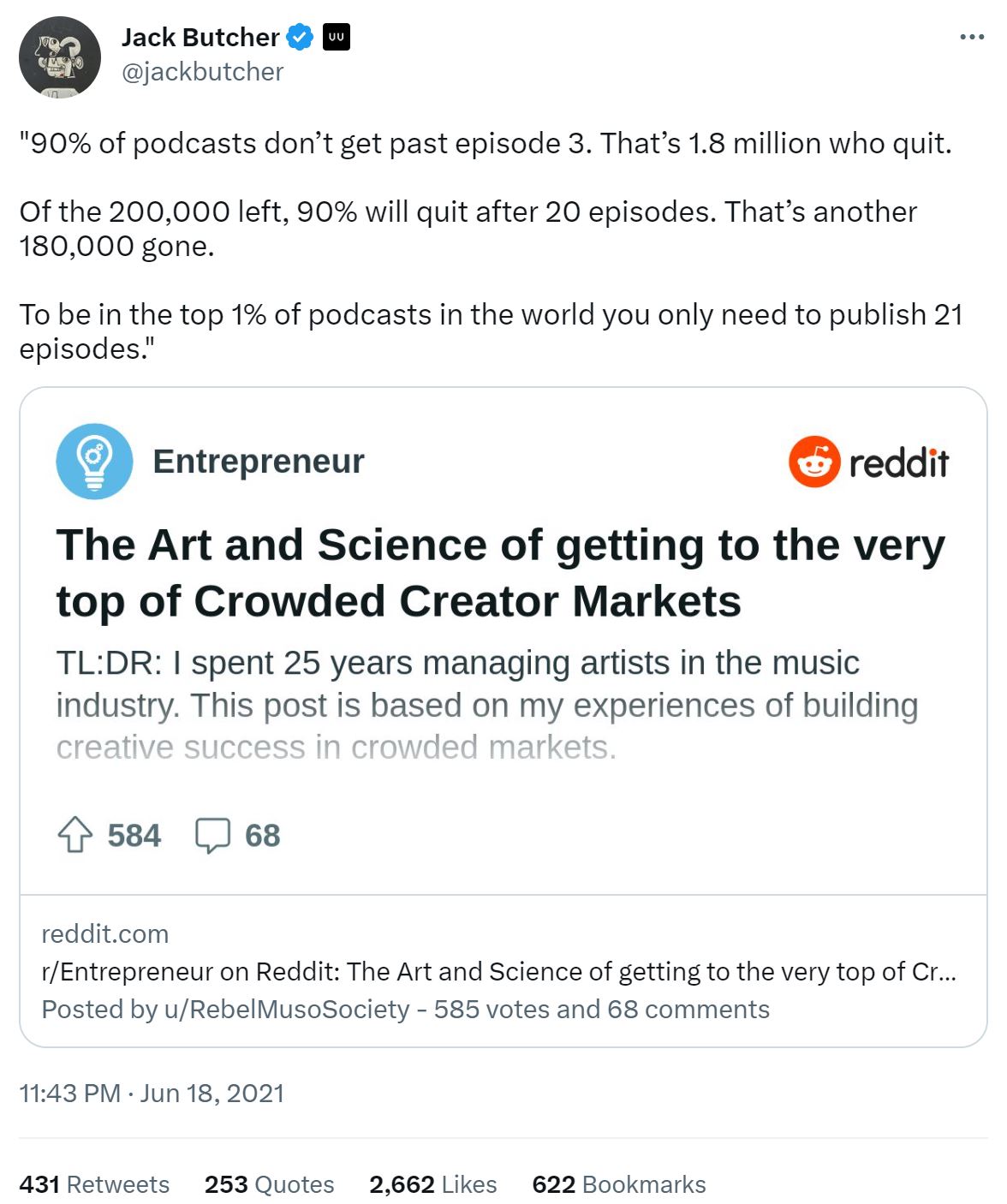Tap the black affiliate badge beside Jack Butcher

pyautogui.click(x=337, y=37)
